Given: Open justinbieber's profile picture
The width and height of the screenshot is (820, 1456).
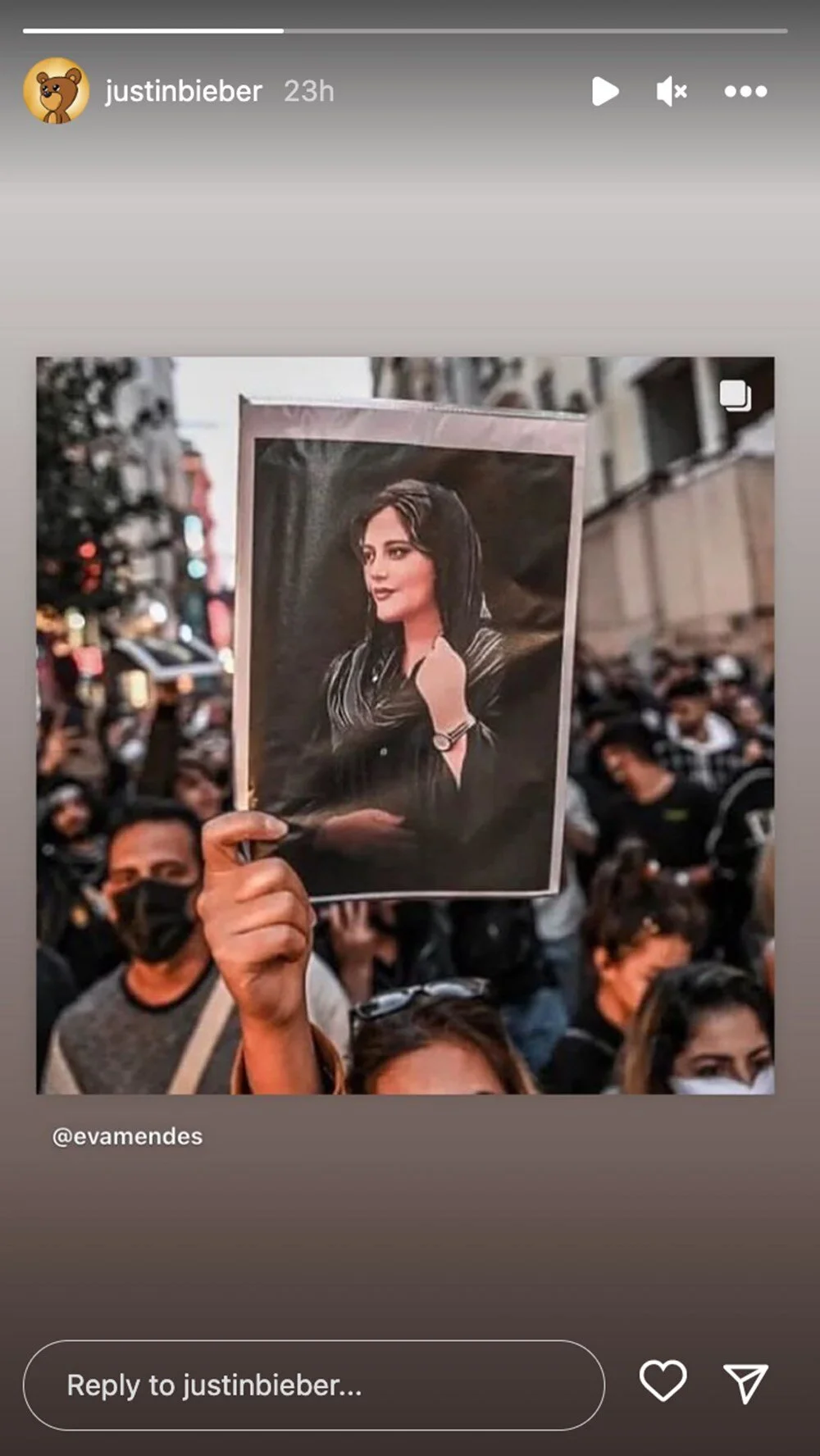Looking at the screenshot, I should pyautogui.click(x=56, y=91).
